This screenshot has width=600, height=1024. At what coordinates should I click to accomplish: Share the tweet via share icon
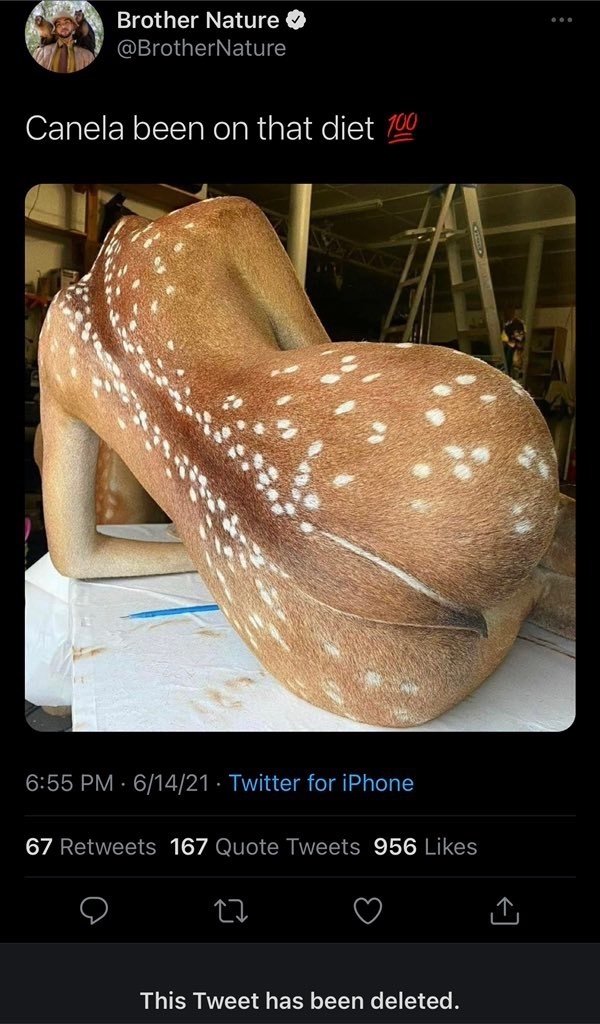(506, 910)
